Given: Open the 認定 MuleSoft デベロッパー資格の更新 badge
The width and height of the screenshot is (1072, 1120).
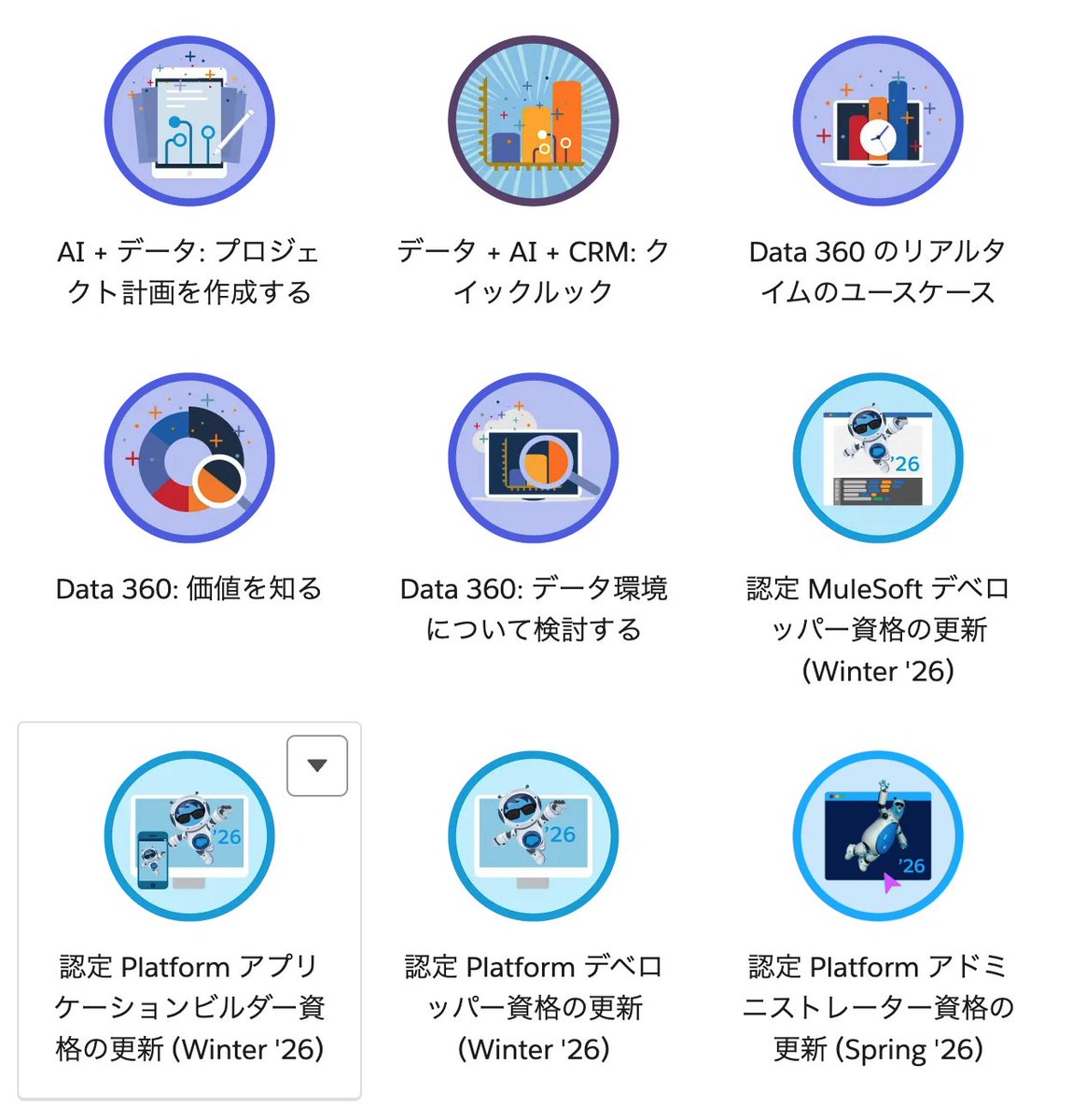Looking at the screenshot, I should click(878, 458).
